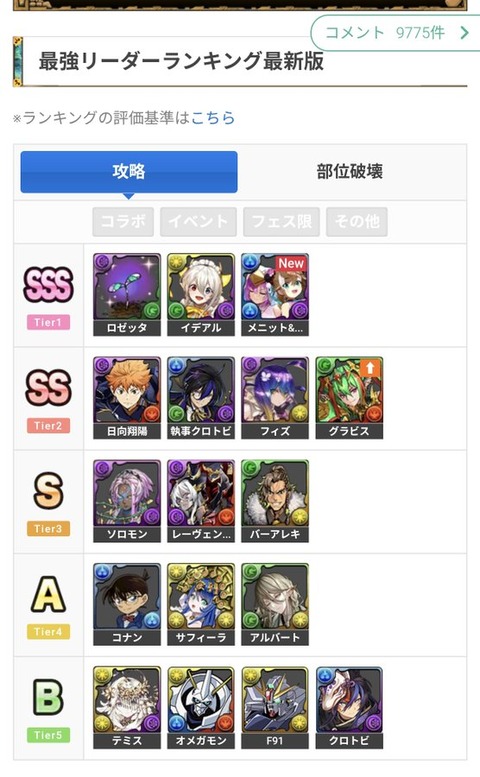Open the F91 leader tile
Screen dimensions: 480x777
pyautogui.click(x=275, y=707)
